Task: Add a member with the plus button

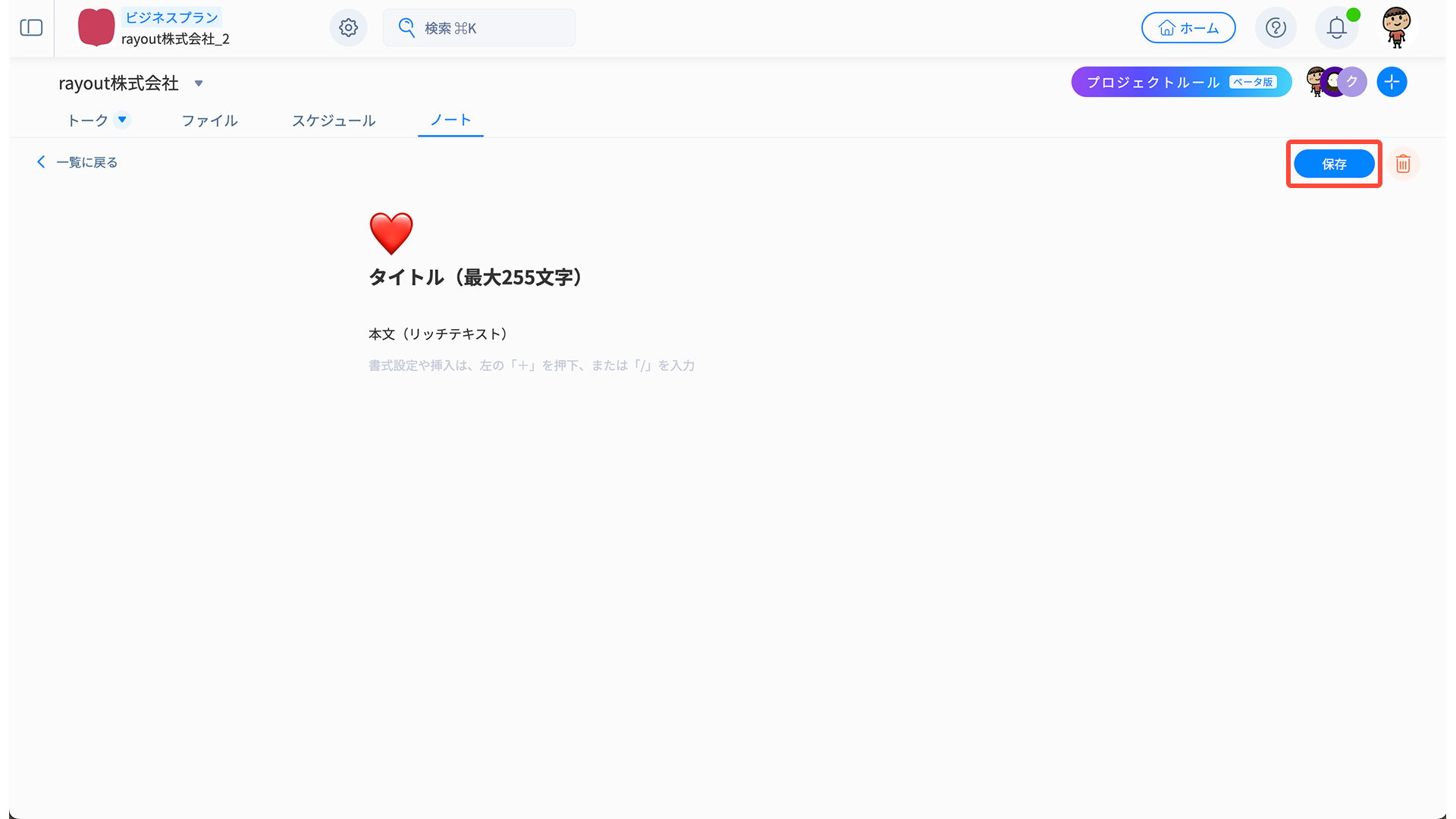Action: point(1392,82)
